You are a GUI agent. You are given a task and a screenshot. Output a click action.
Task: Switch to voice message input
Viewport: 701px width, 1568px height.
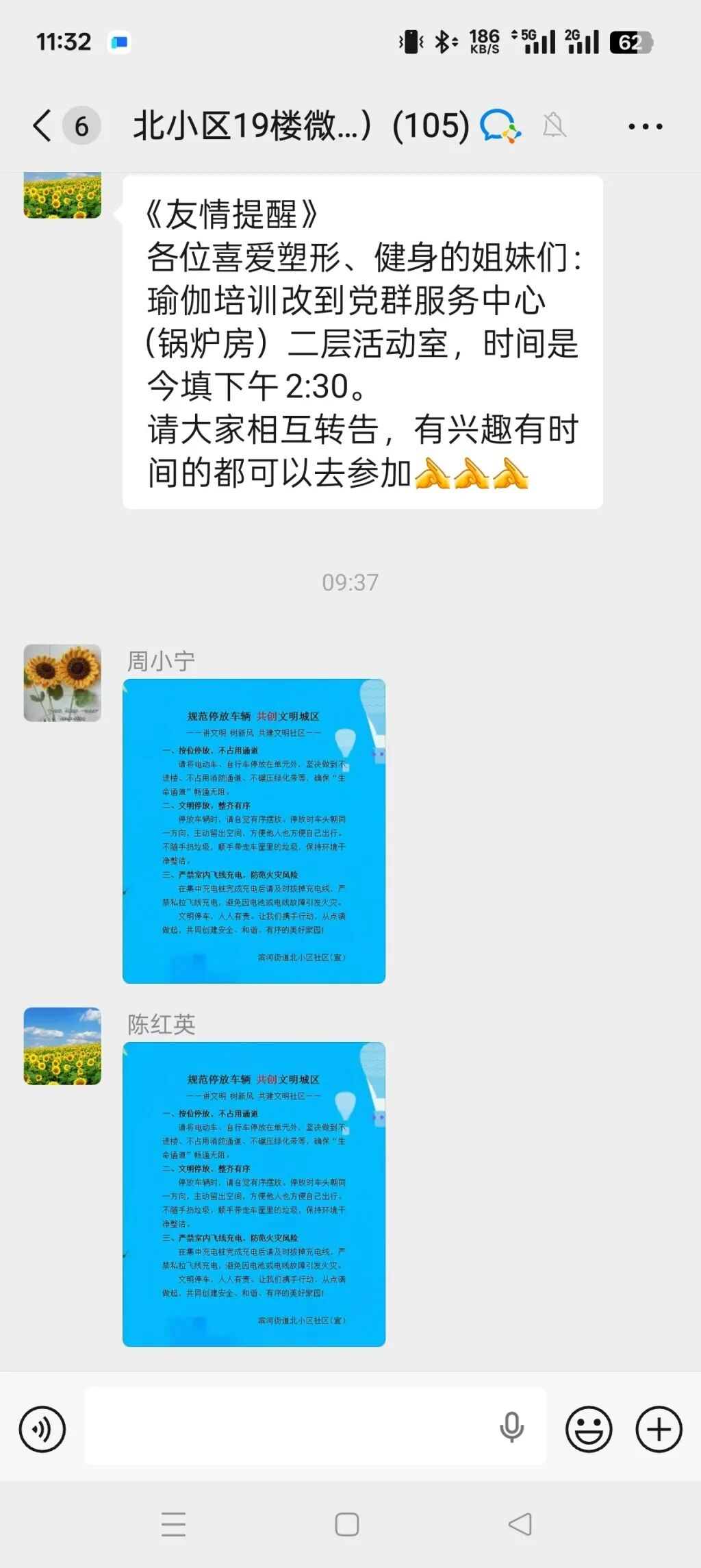point(42,1429)
